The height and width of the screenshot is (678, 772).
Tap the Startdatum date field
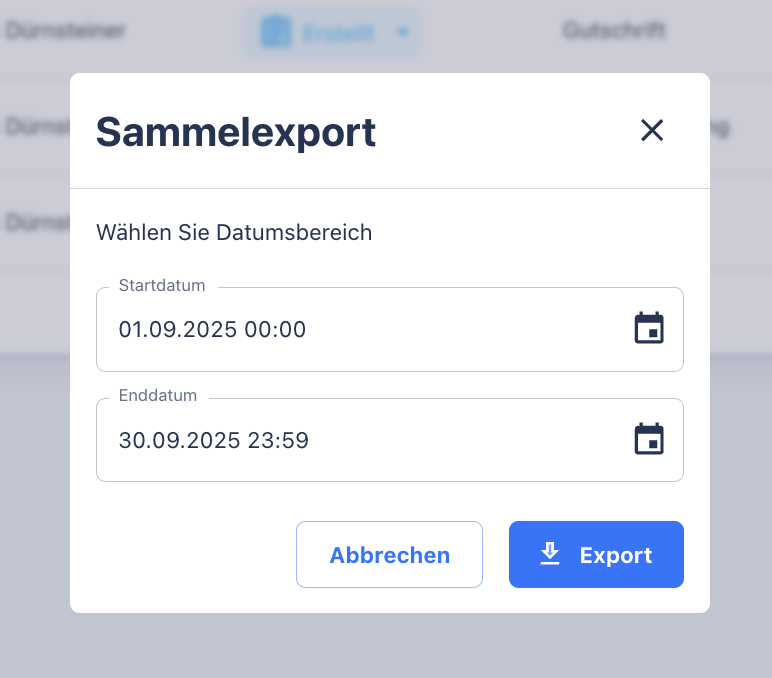pos(360,329)
